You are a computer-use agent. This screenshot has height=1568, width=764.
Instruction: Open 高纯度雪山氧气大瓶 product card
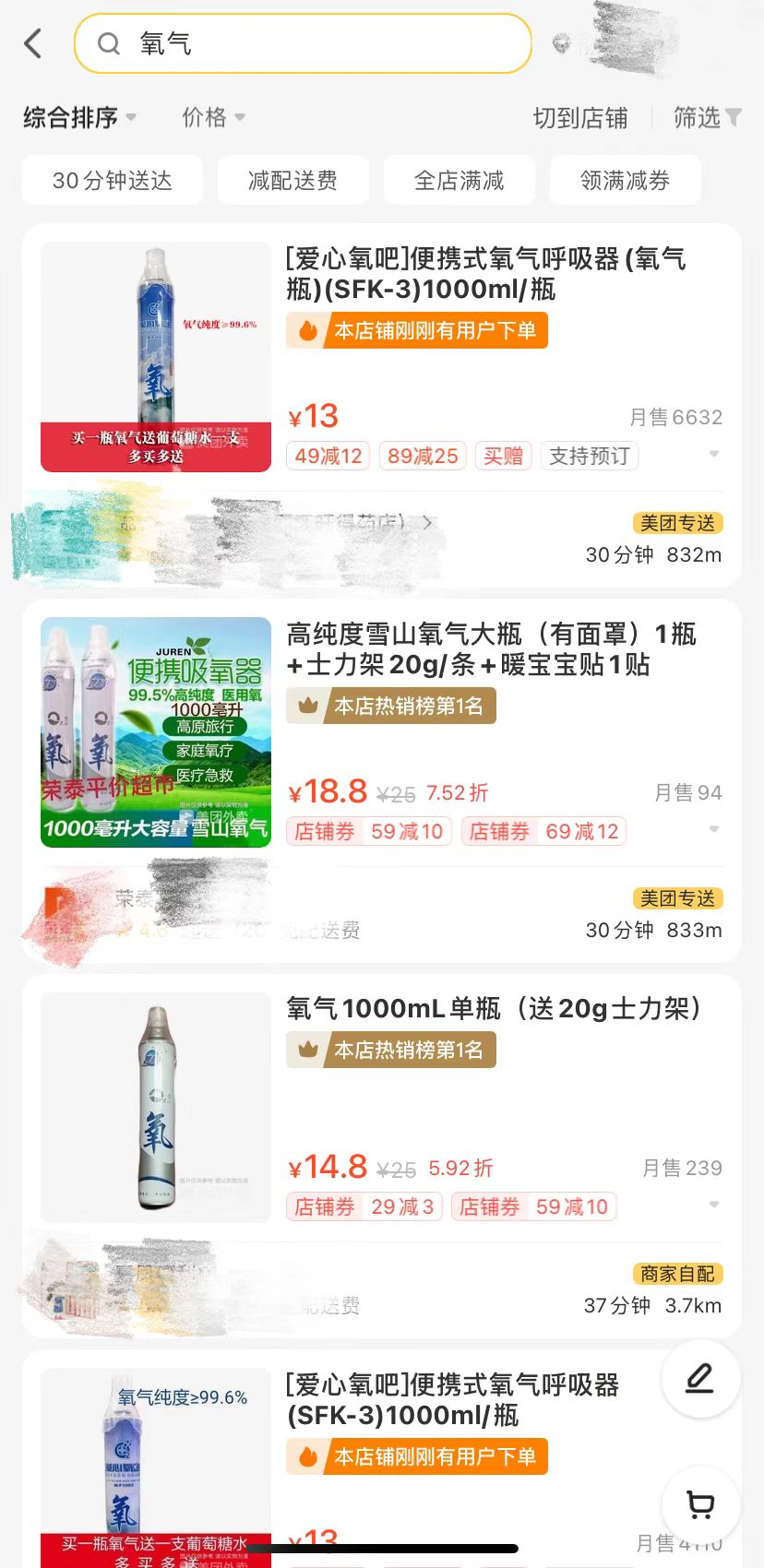pos(489,649)
